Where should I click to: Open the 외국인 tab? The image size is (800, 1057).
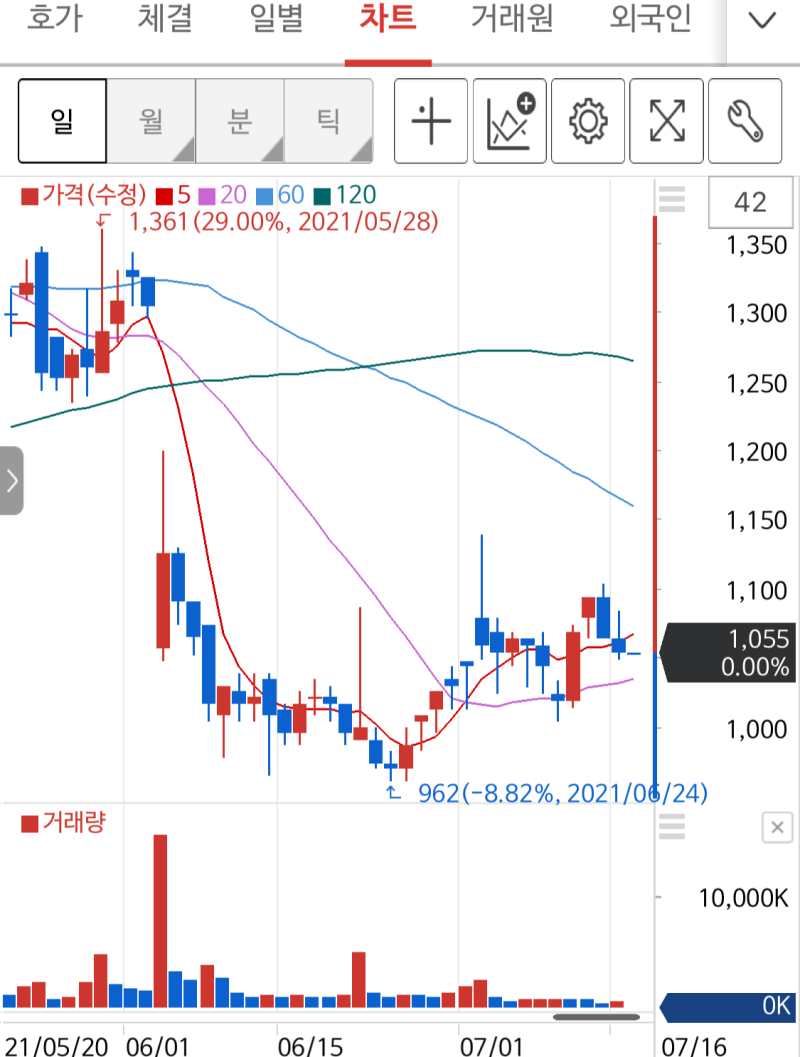pos(650,20)
